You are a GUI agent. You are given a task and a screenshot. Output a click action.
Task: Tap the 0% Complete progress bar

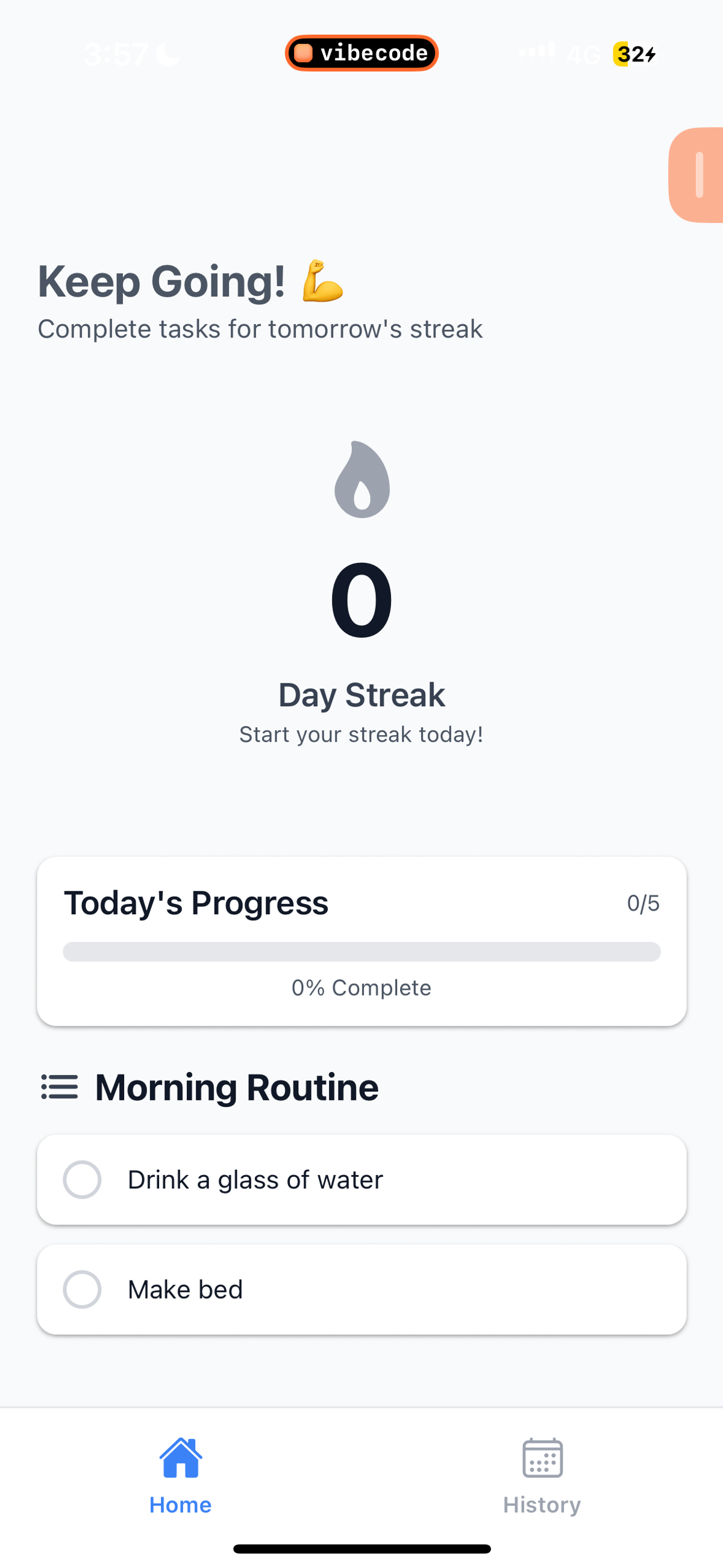pyautogui.click(x=361, y=952)
